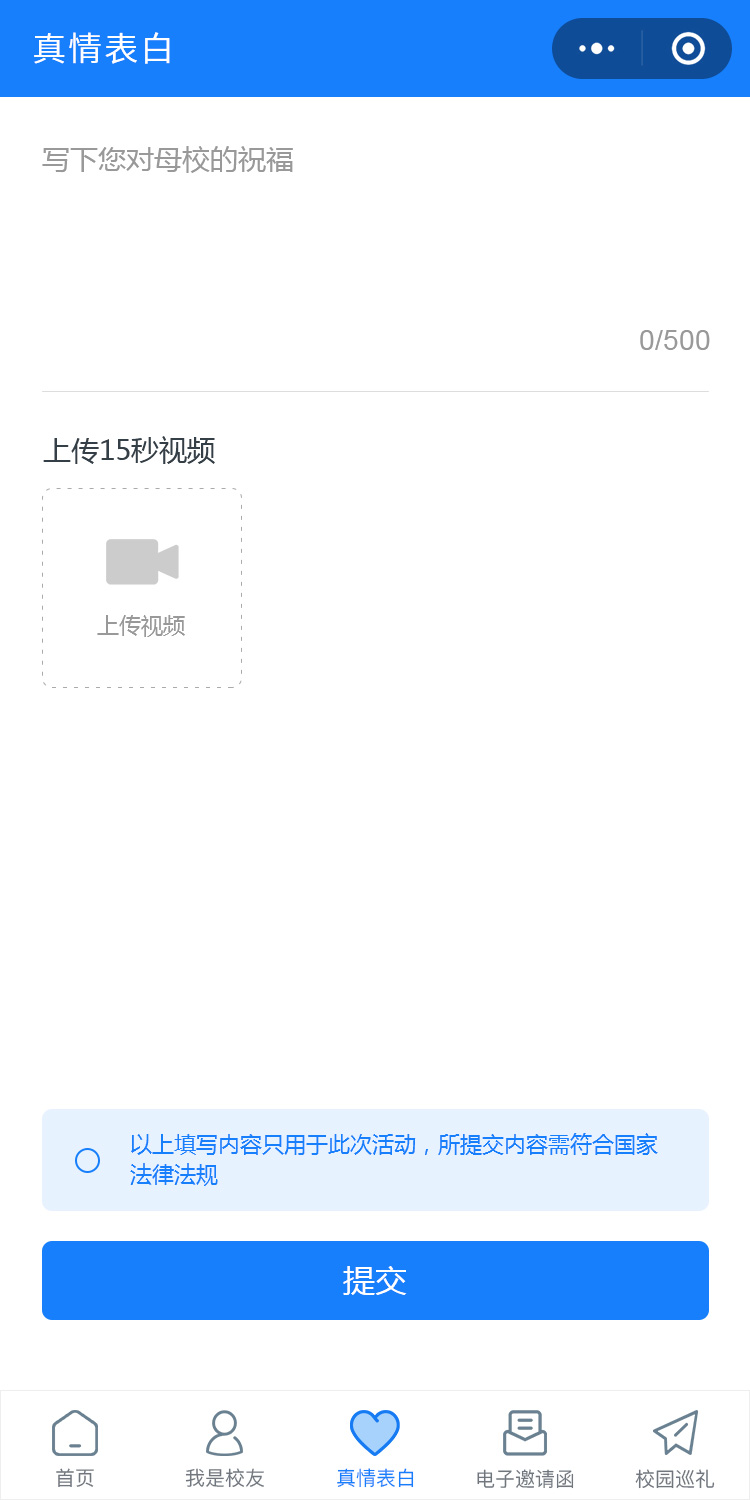Select the content agreement radio button
The width and height of the screenshot is (750, 1500).
[88, 1160]
